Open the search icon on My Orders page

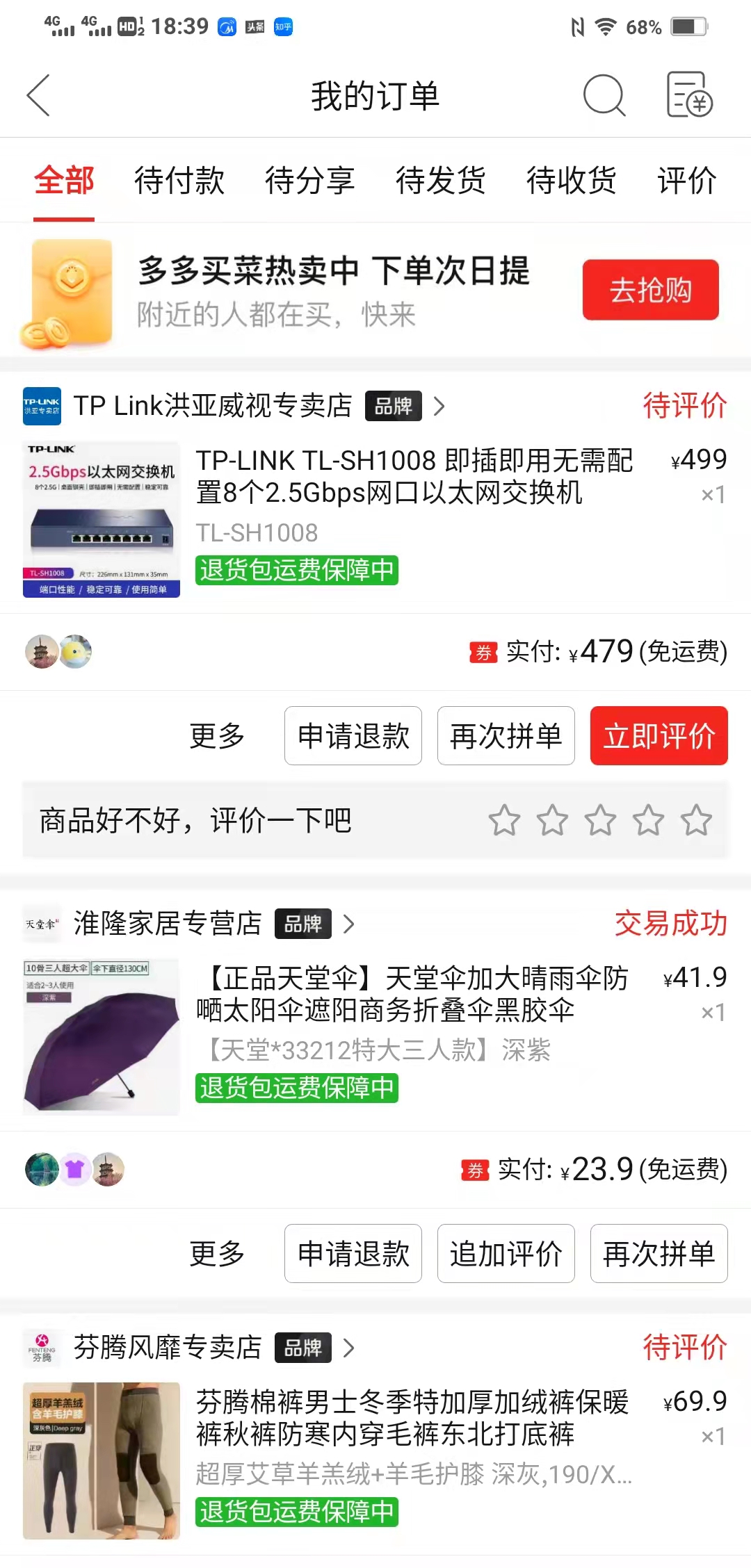tap(606, 97)
